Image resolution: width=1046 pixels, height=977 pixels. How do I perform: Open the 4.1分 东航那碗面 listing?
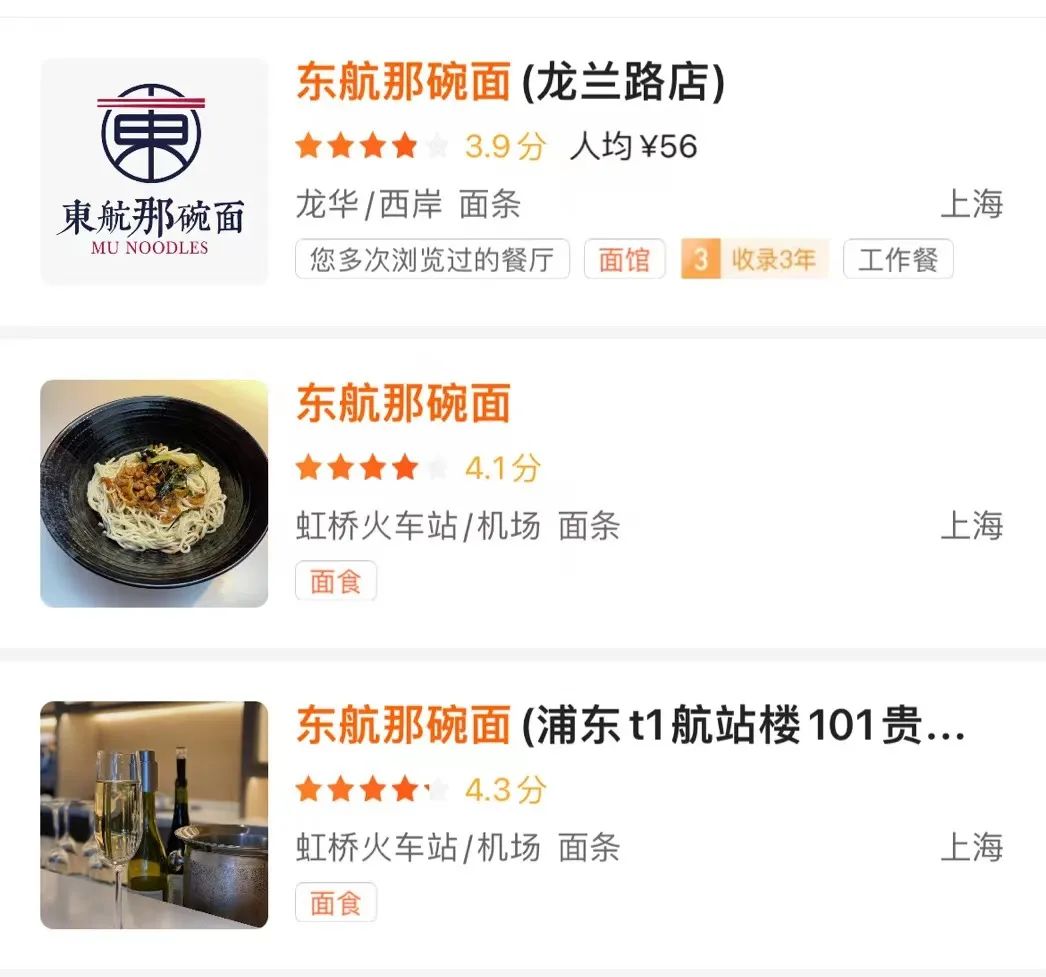[403, 404]
